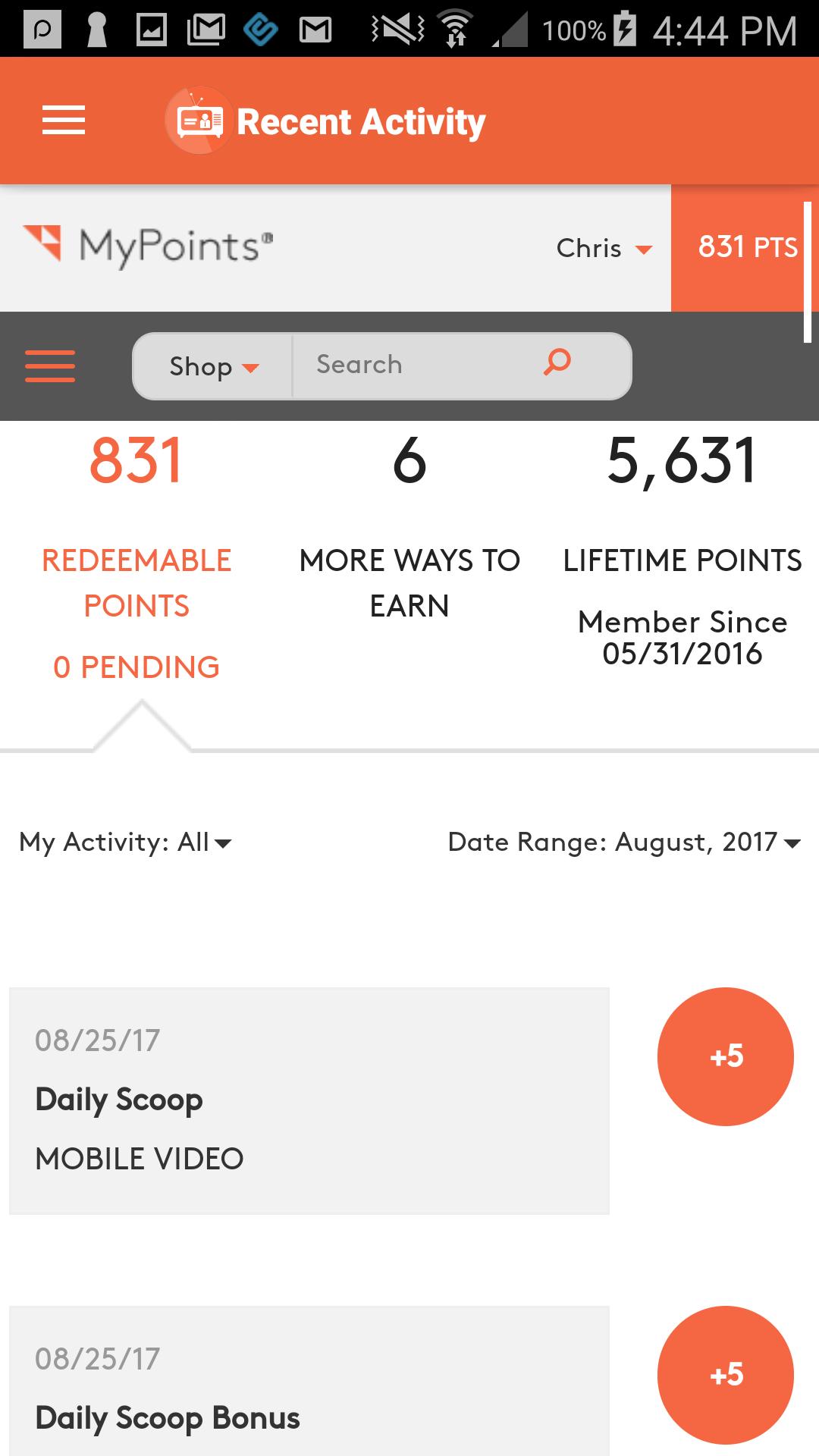Change the My Activity filter
This screenshot has height=1456, width=819.
pyautogui.click(x=126, y=842)
